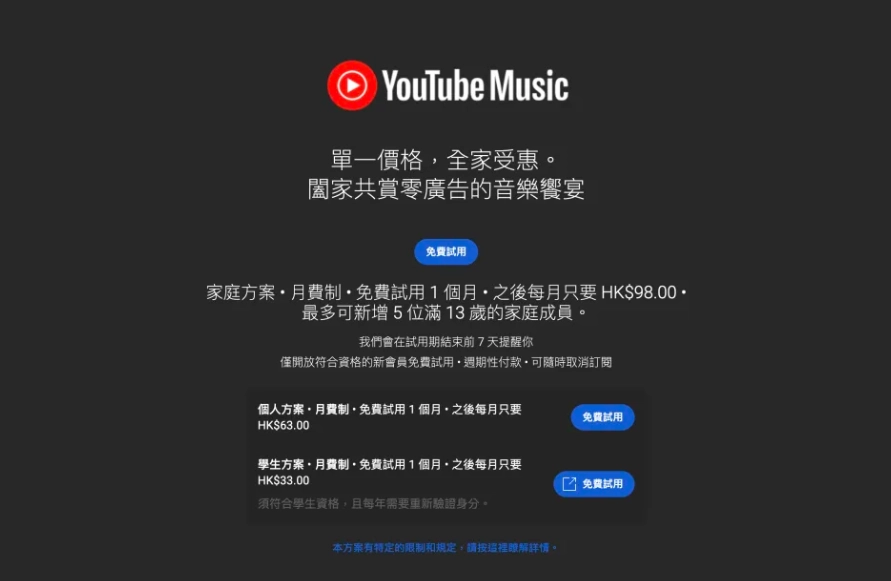Open the plan restrictions details link
Image resolution: width=891 pixels, height=581 pixels.
pyautogui.click(x=510, y=548)
